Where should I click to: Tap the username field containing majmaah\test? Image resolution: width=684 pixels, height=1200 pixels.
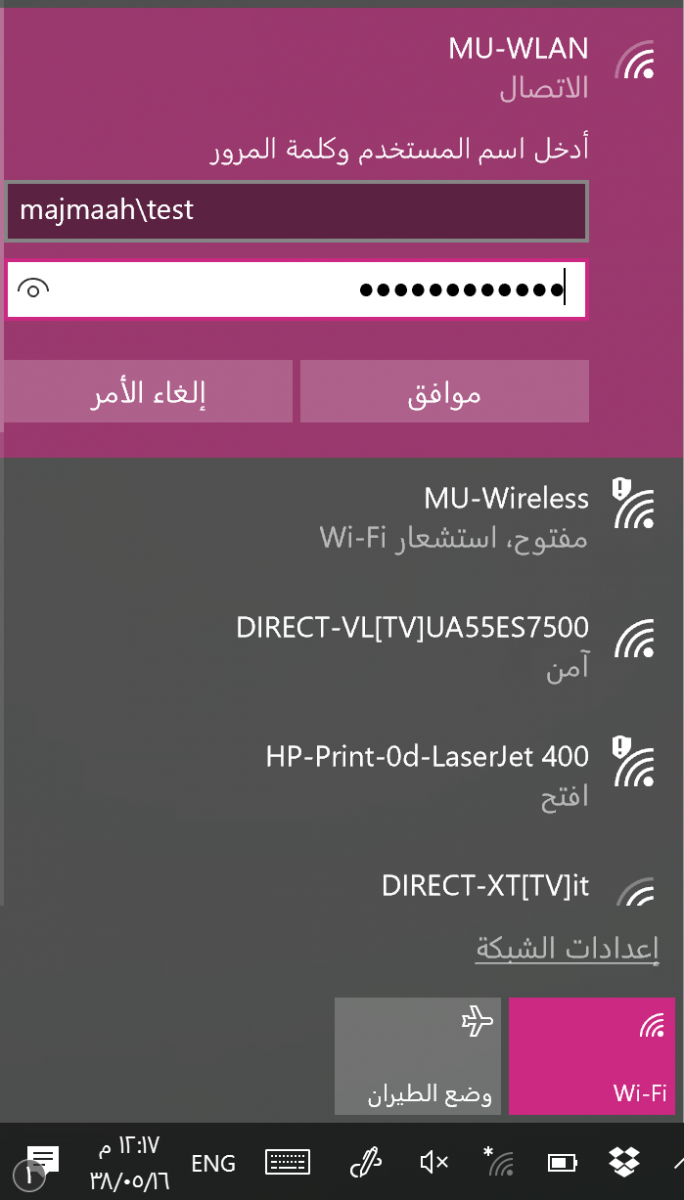(296, 211)
